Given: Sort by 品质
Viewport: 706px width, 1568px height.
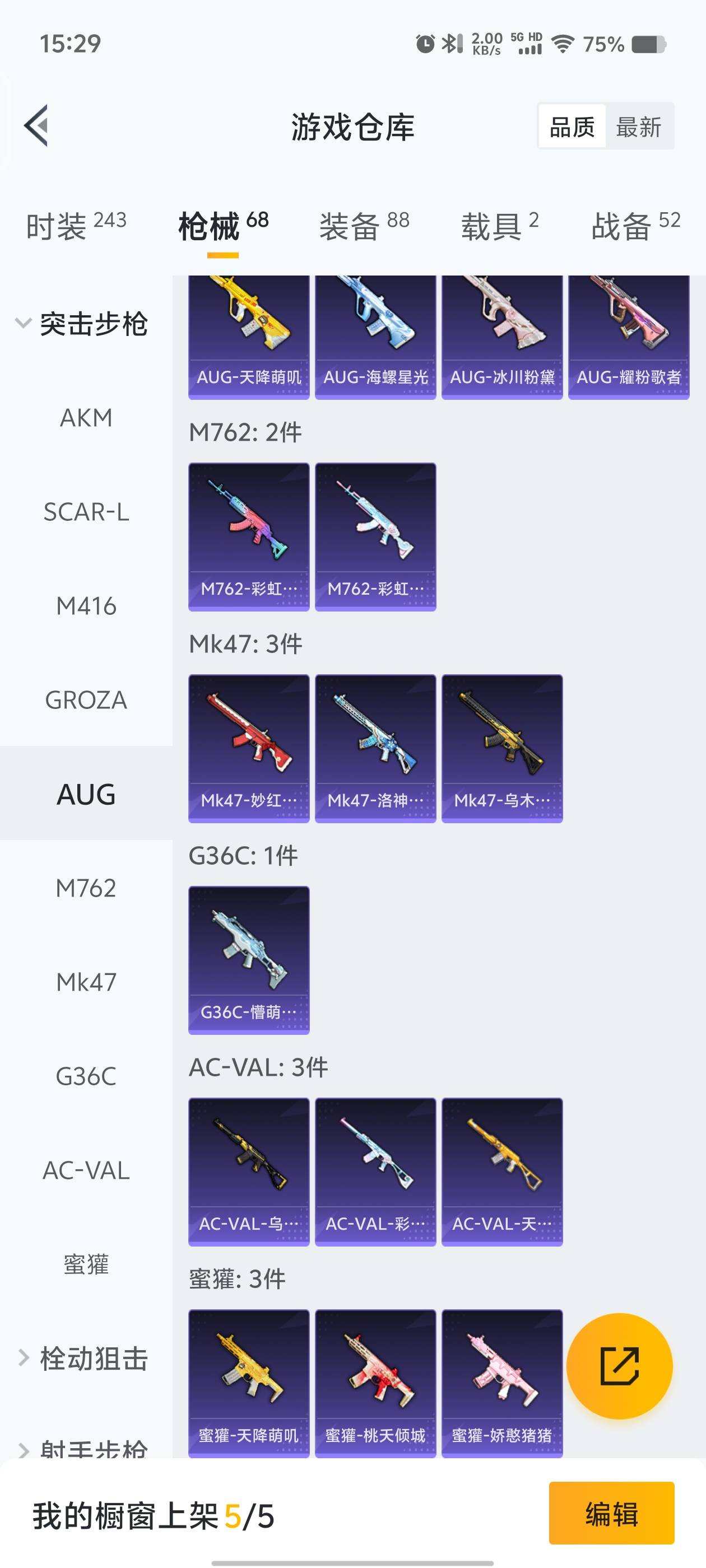Looking at the screenshot, I should click(x=572, y=127).
